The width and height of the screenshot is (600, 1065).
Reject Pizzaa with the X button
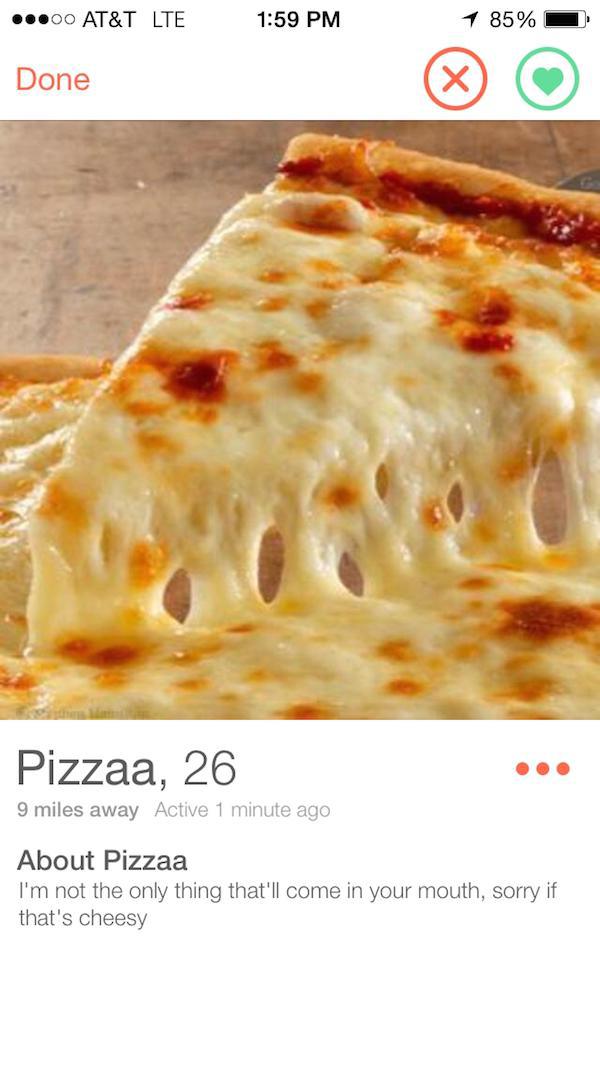tap(455, 79)
